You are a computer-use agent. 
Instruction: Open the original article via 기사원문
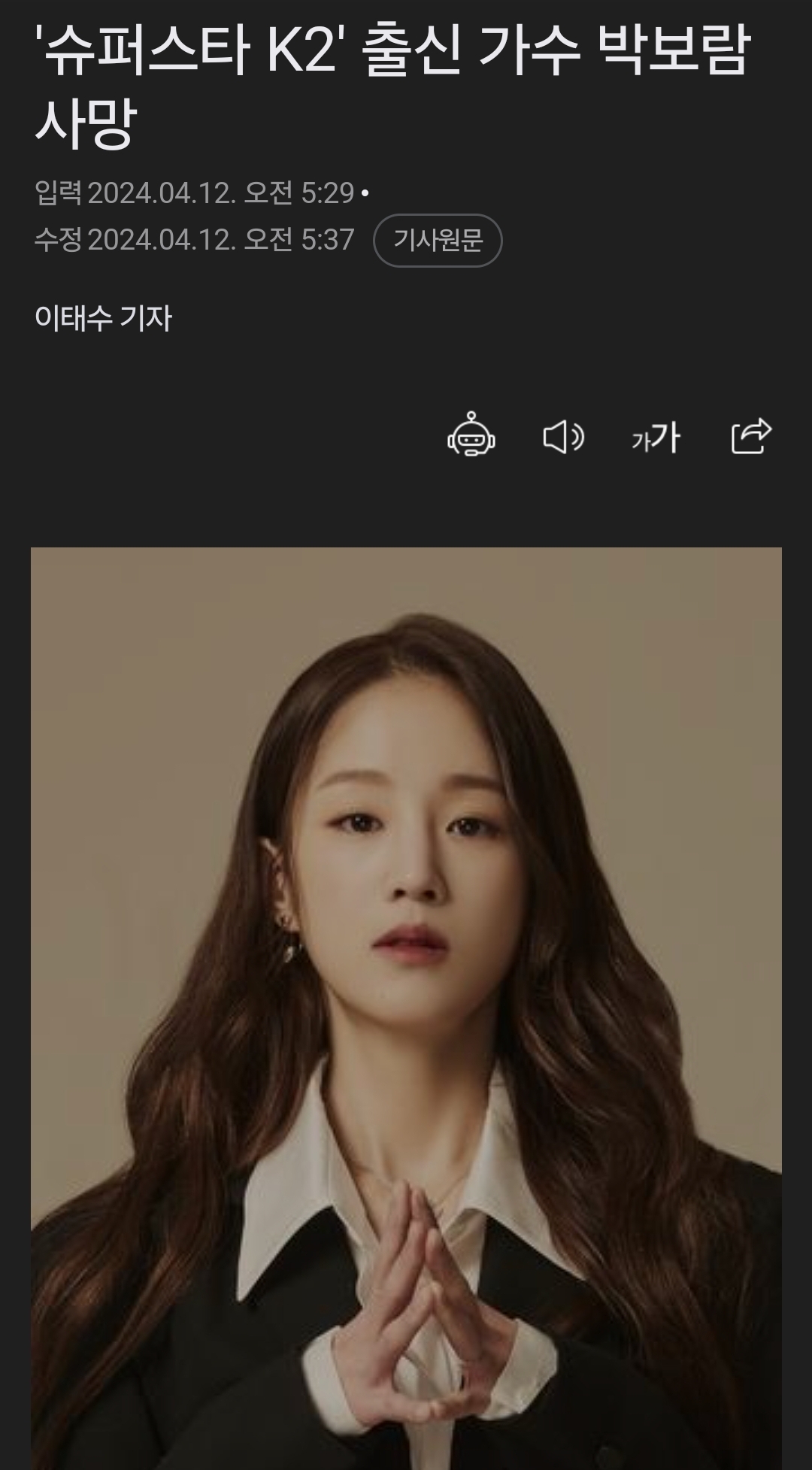pyautogui.click(x=438, y=241)
